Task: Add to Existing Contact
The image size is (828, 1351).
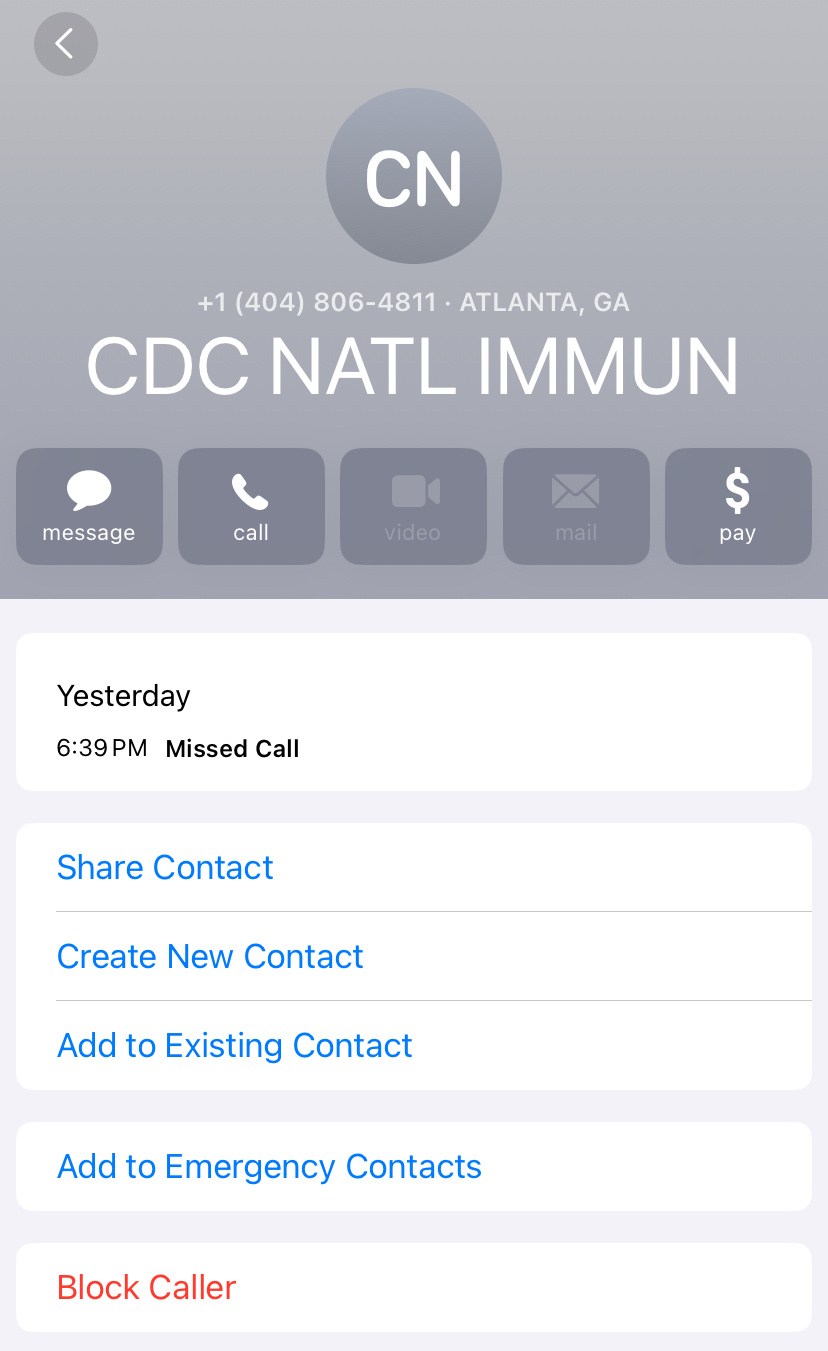Action: click(x=235, y=1045)
